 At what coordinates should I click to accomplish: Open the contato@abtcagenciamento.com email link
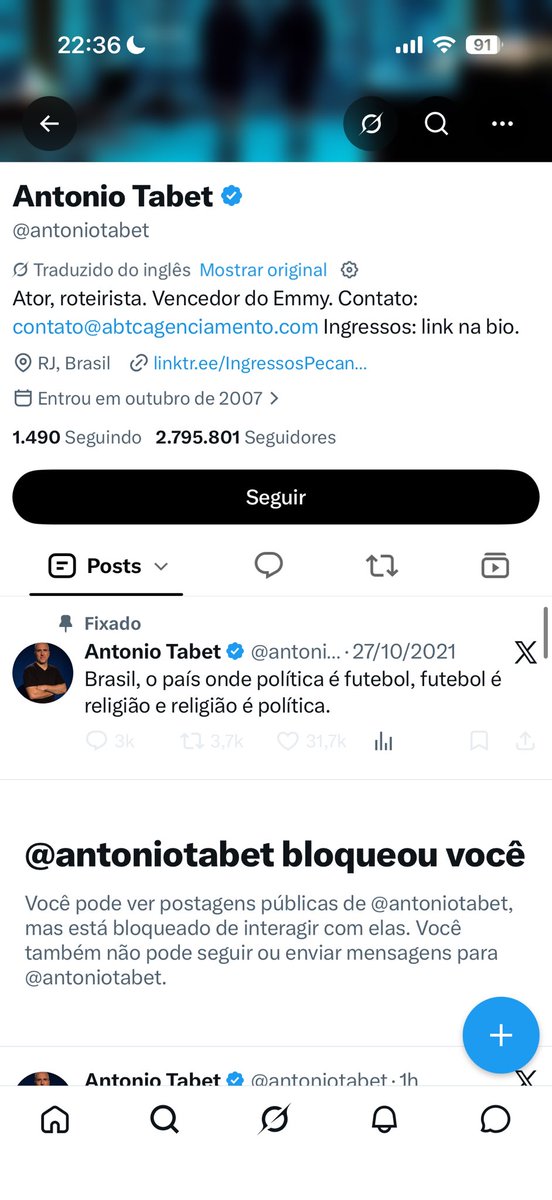165,327
